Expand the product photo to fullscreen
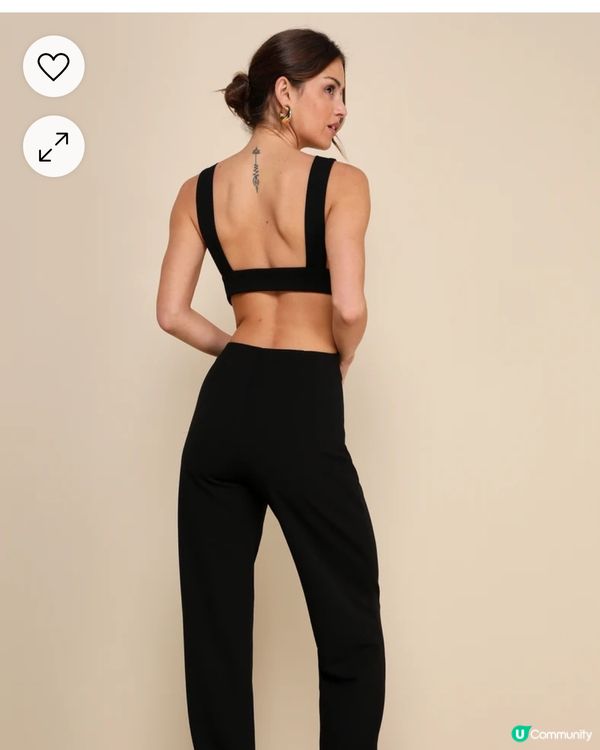The width and height of the screenshot is (600, 750). point(53,146)
